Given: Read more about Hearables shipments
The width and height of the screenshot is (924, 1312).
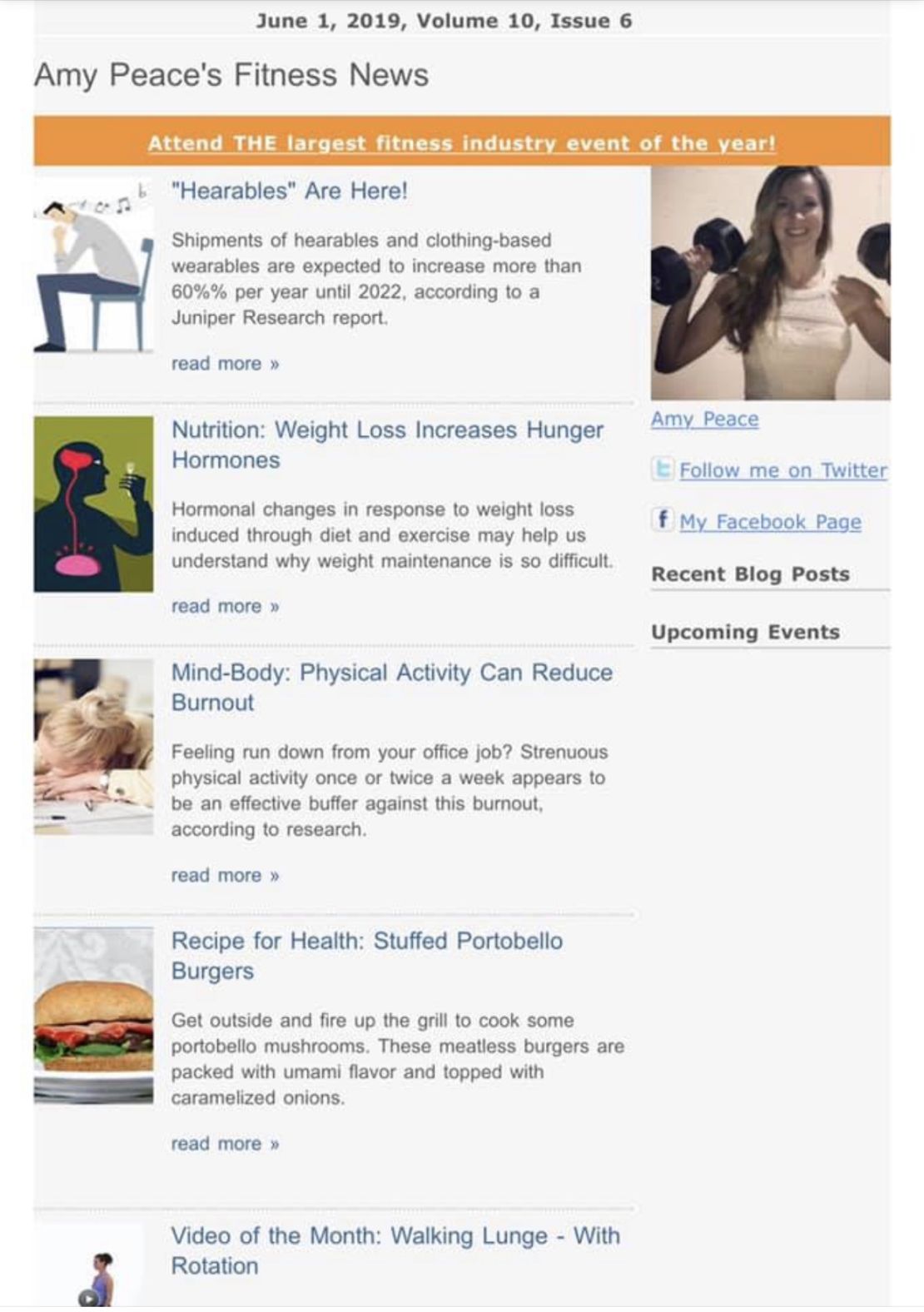Looking at the screenshot, I should click(x=225, y=364).
